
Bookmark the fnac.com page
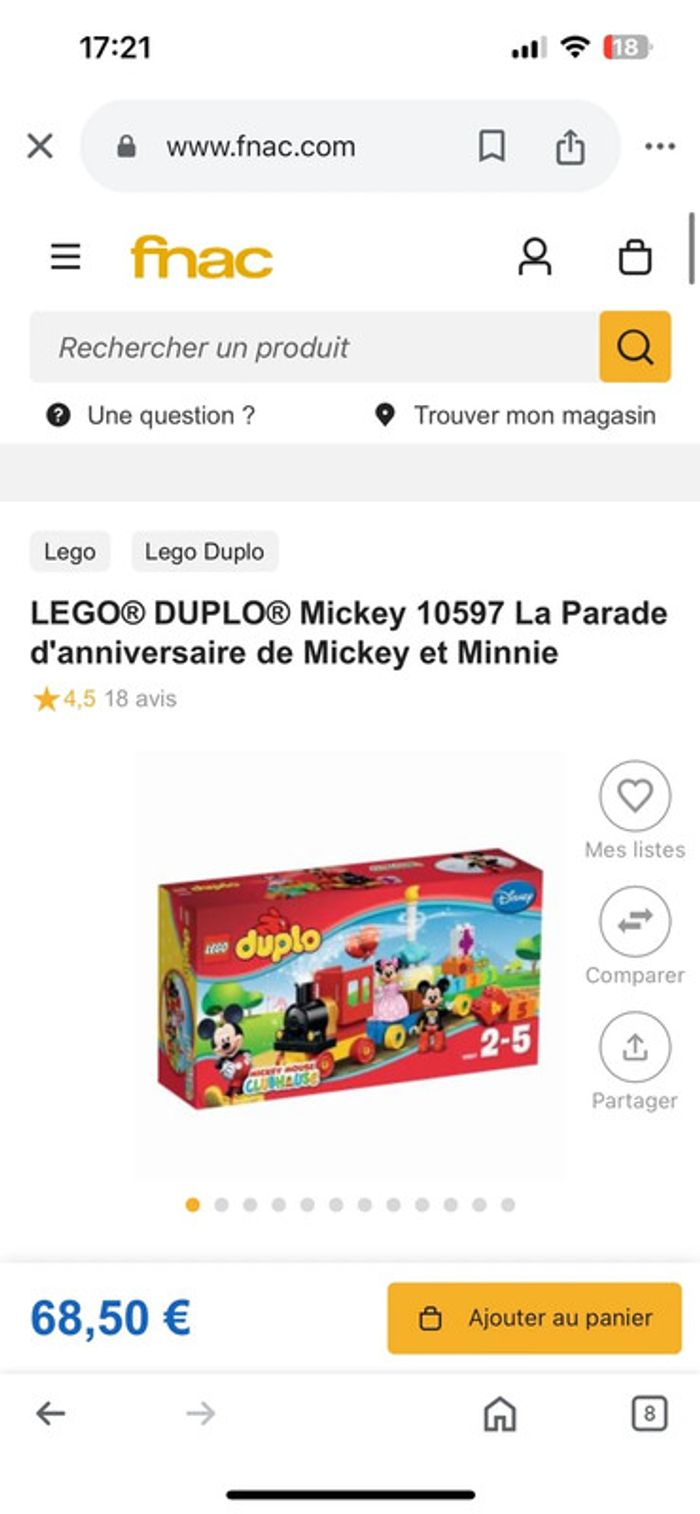(x=491, y=147)
